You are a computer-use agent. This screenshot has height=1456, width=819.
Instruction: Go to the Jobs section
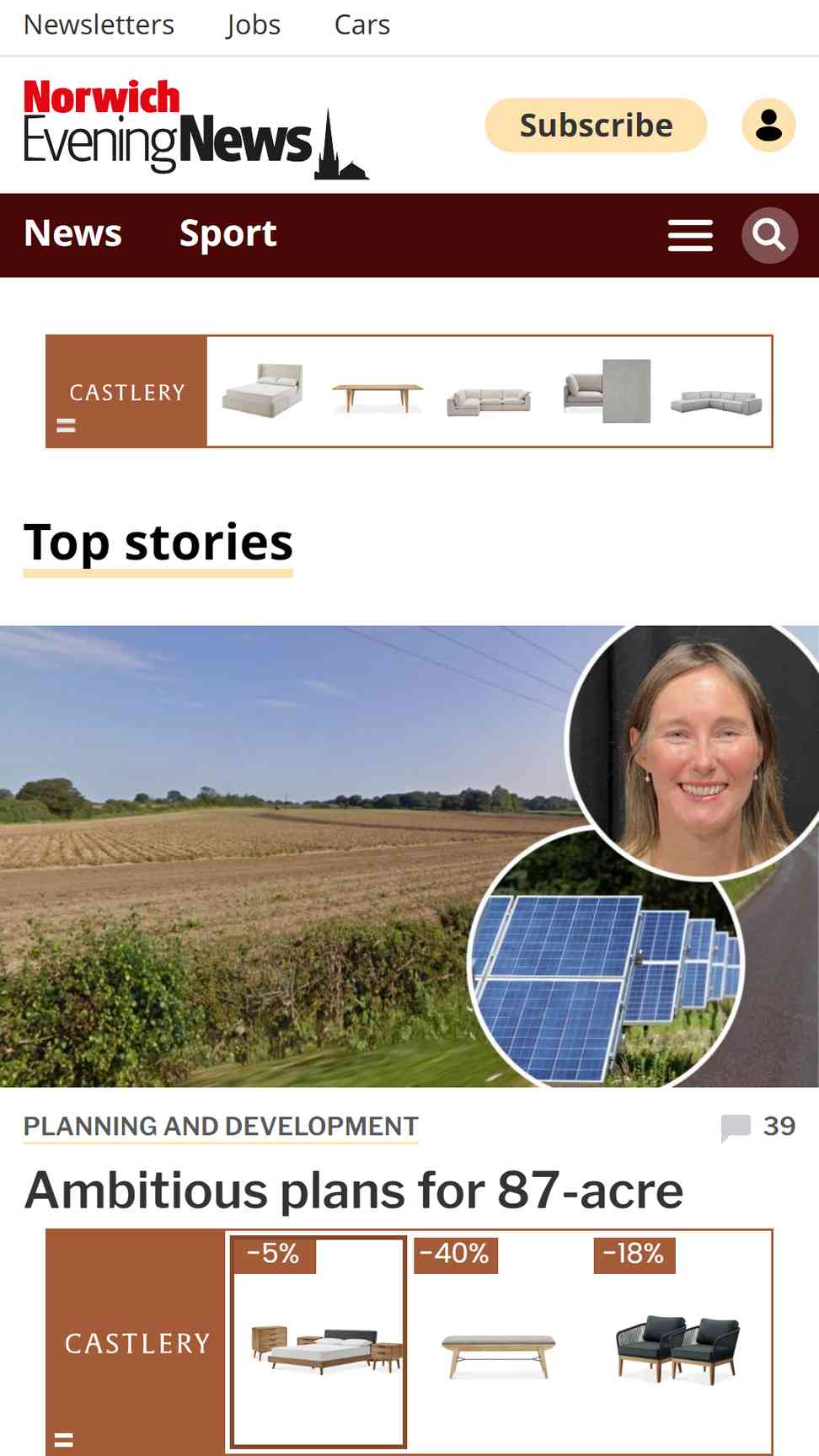pyautogui.click(x=253, y=25)
